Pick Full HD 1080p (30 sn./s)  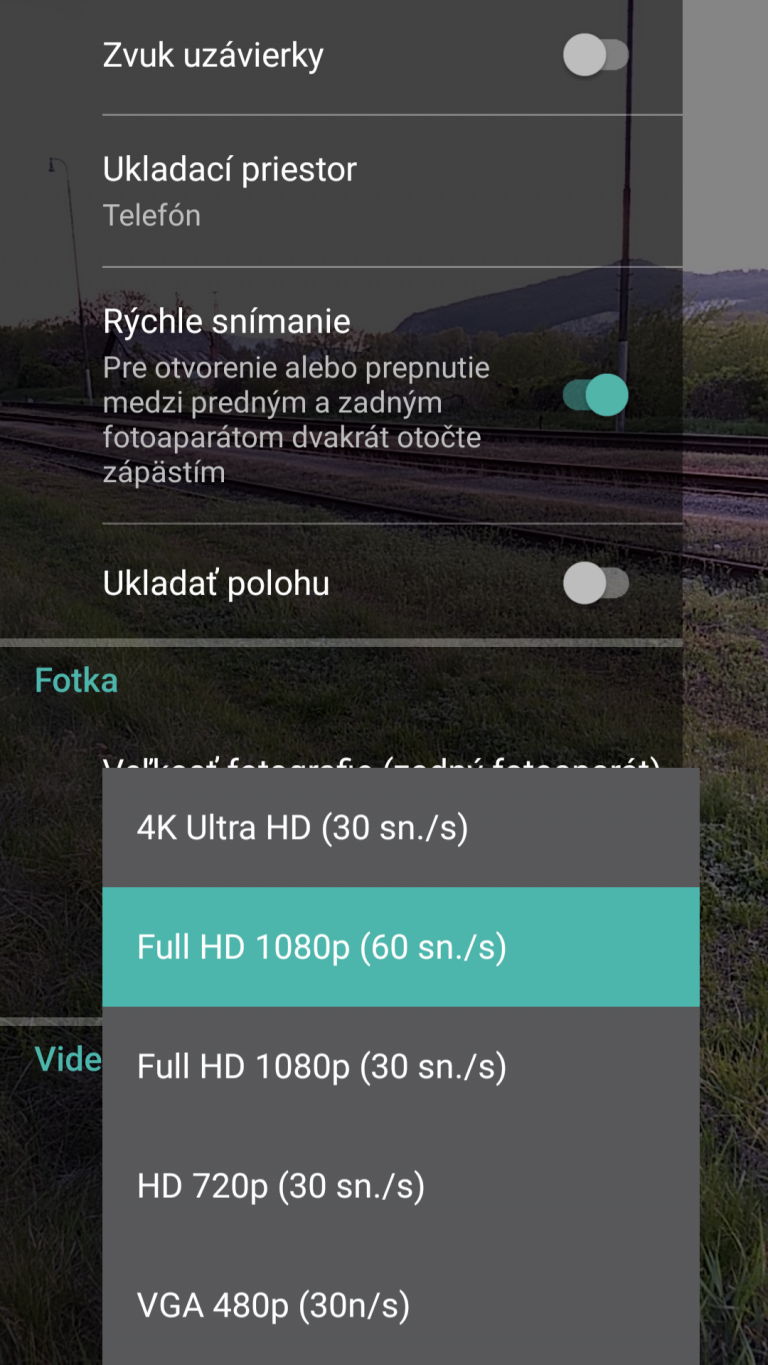(x=400, y=1067)
